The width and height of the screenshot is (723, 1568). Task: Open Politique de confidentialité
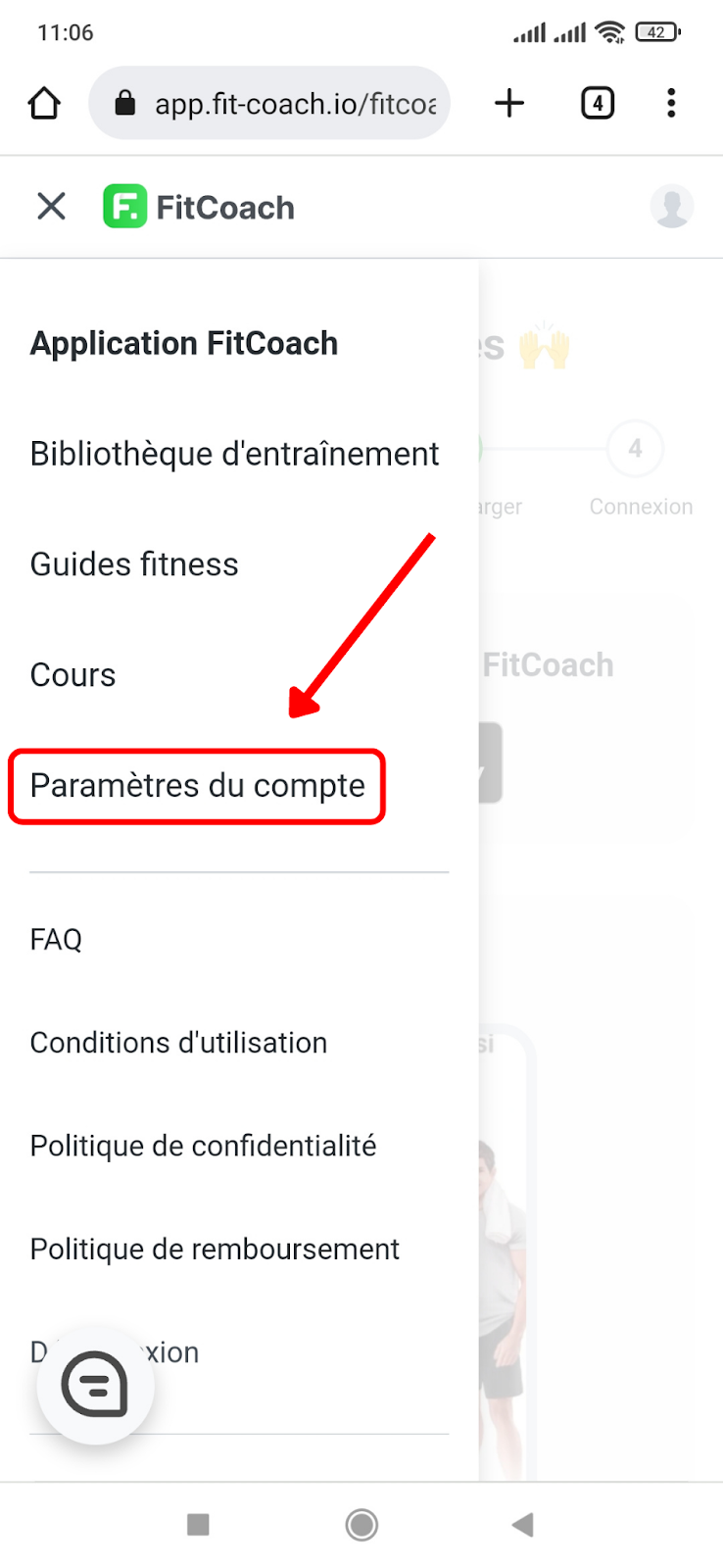[203, 1146]
